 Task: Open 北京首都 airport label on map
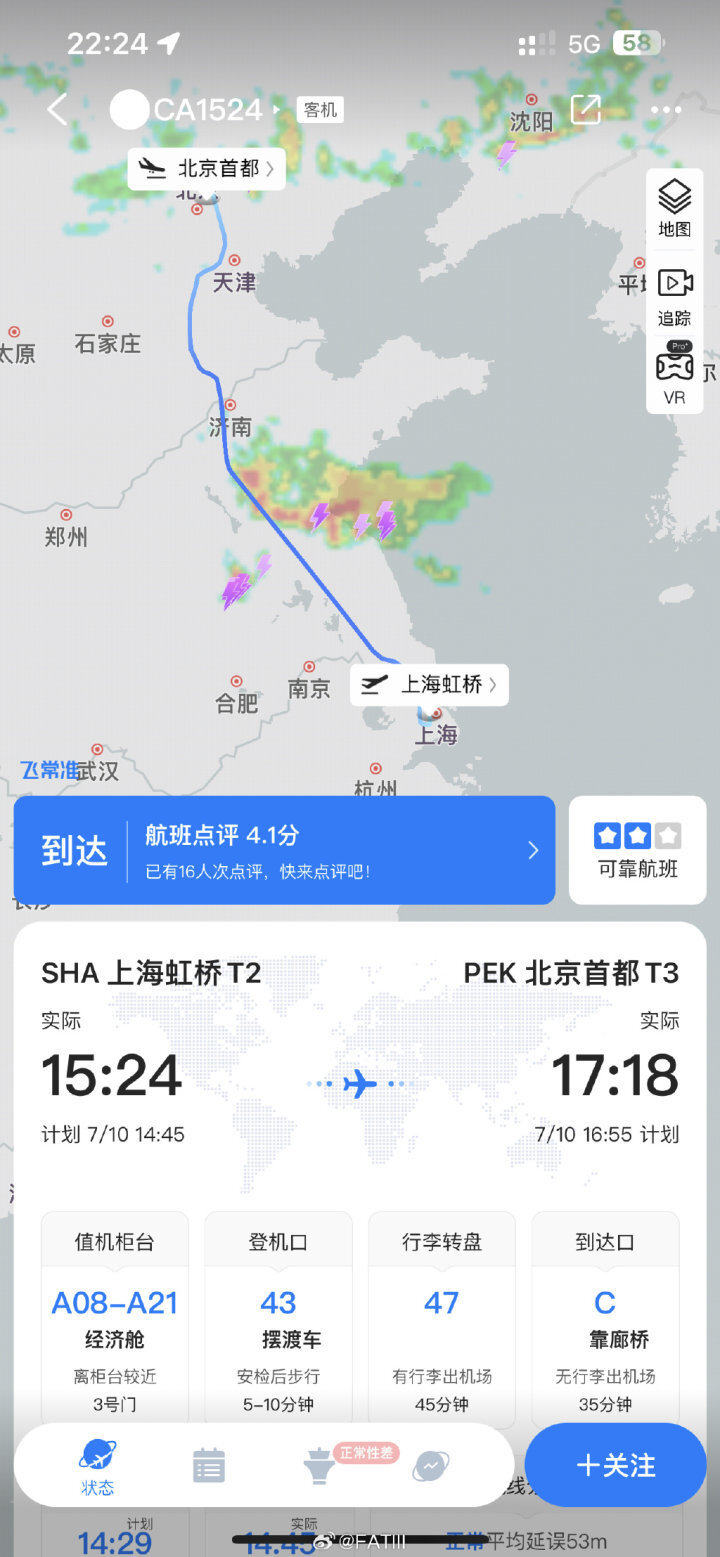(x=207, y=168)
